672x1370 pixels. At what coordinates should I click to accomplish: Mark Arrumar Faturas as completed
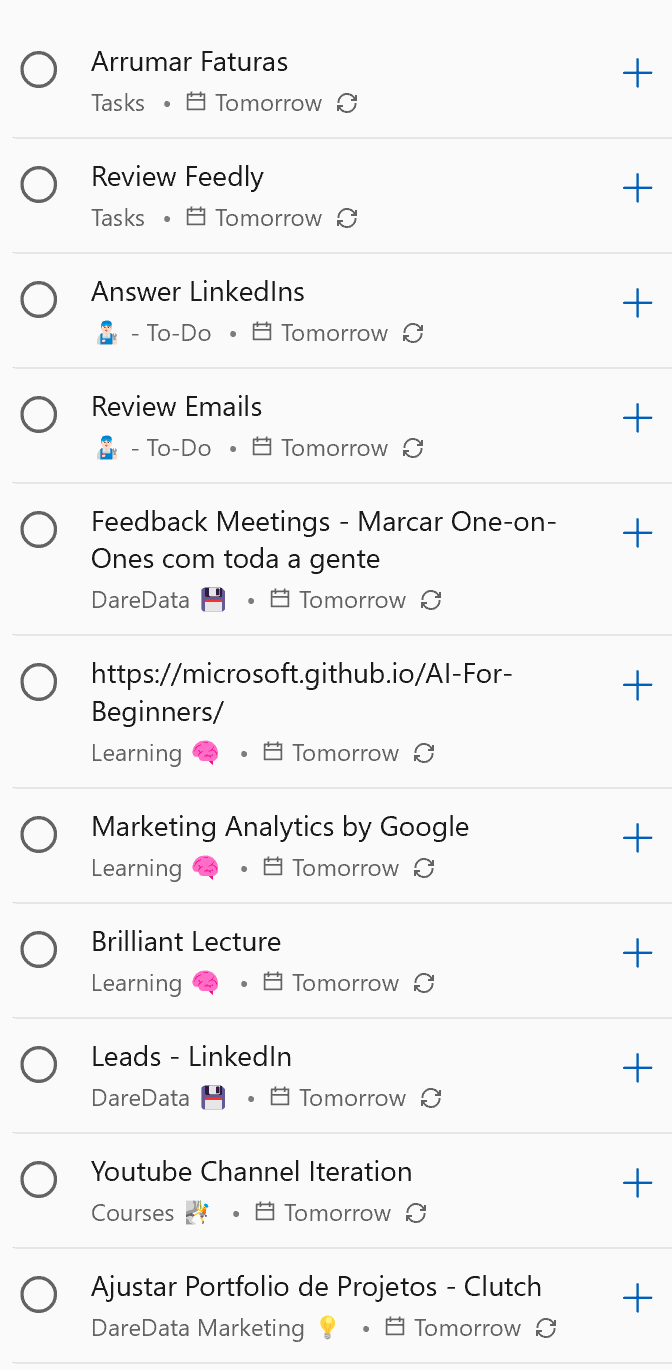[39, 71]
